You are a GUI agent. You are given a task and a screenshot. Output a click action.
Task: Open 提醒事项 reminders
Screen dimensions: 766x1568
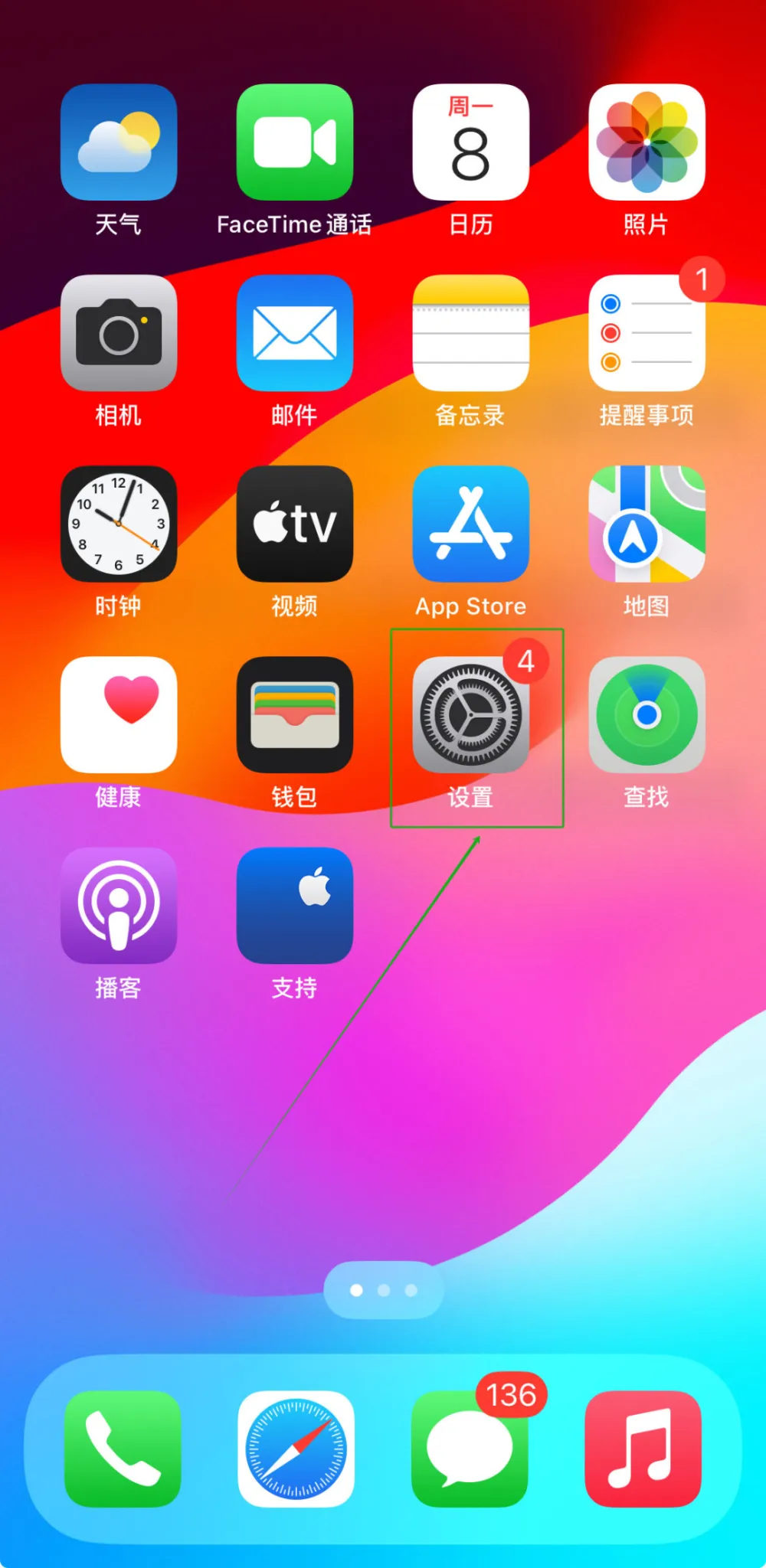pyautogui.click(x=647, y=333)
